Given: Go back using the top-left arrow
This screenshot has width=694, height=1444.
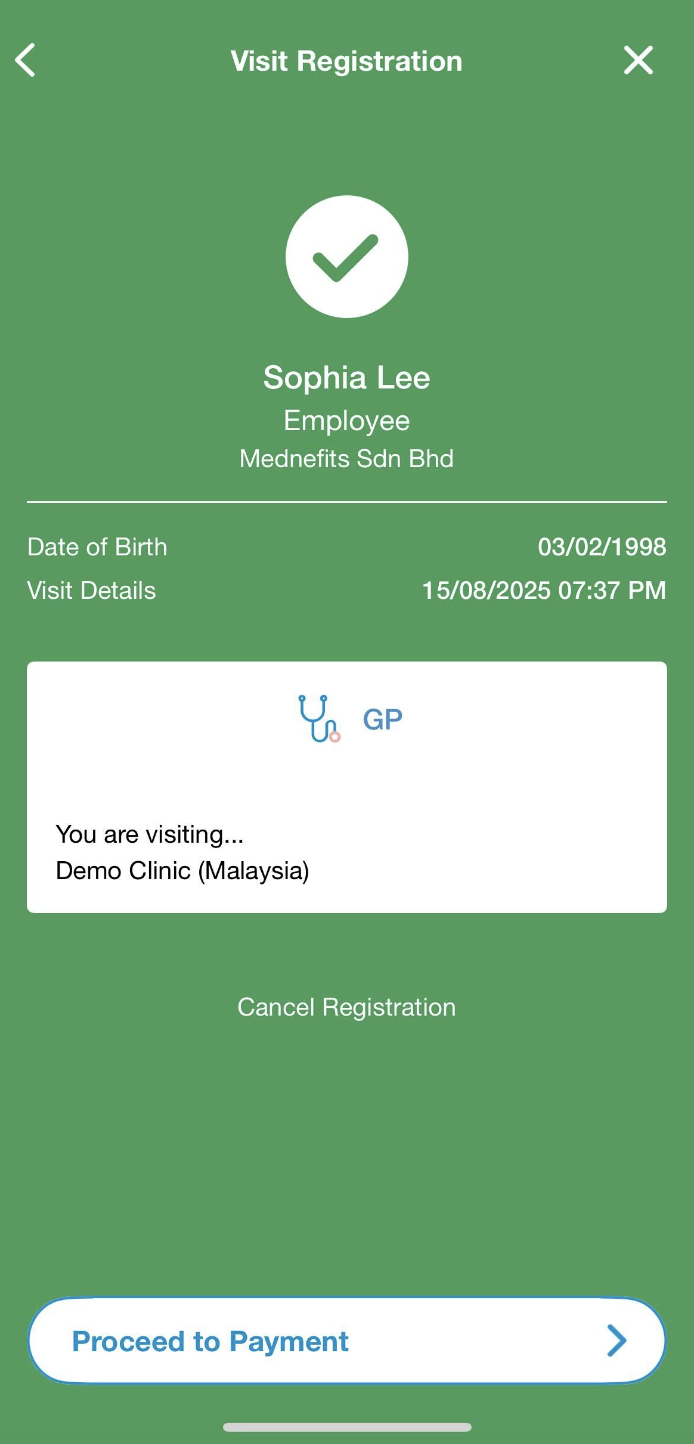Looking at the screenshot, I should (x=26, y=60).
